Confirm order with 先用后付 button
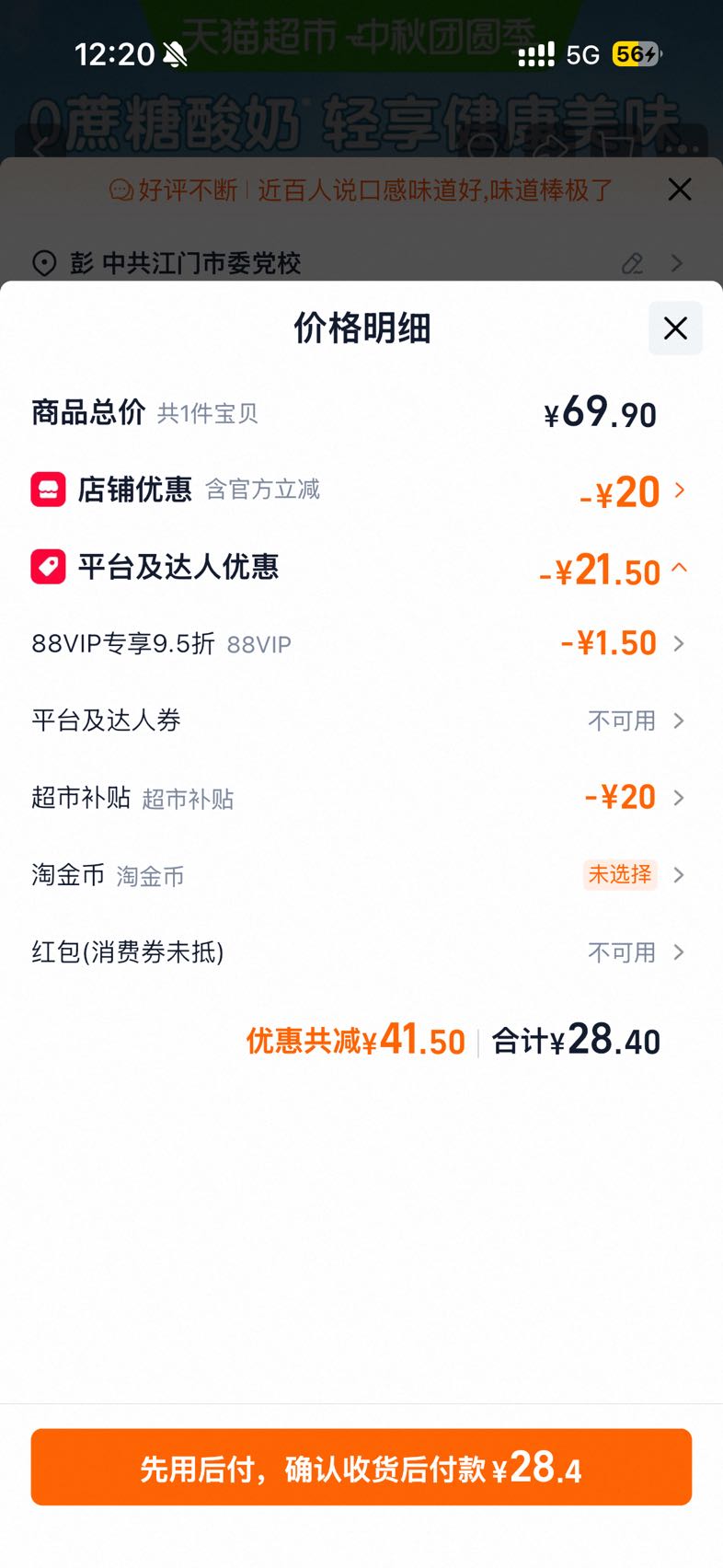723x1568 pixels. (x=361, y=1467)
